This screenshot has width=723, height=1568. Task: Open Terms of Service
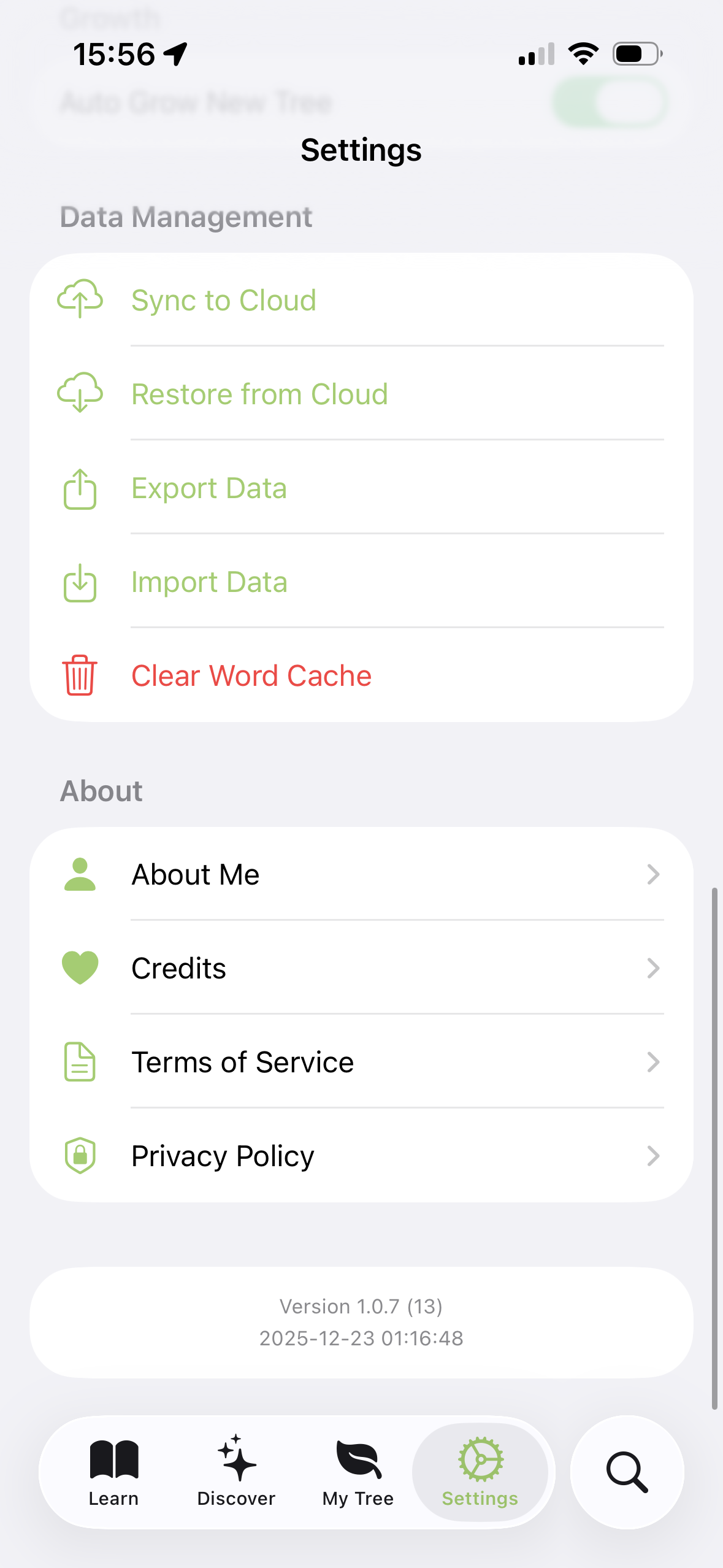(x=362, y=1062)
